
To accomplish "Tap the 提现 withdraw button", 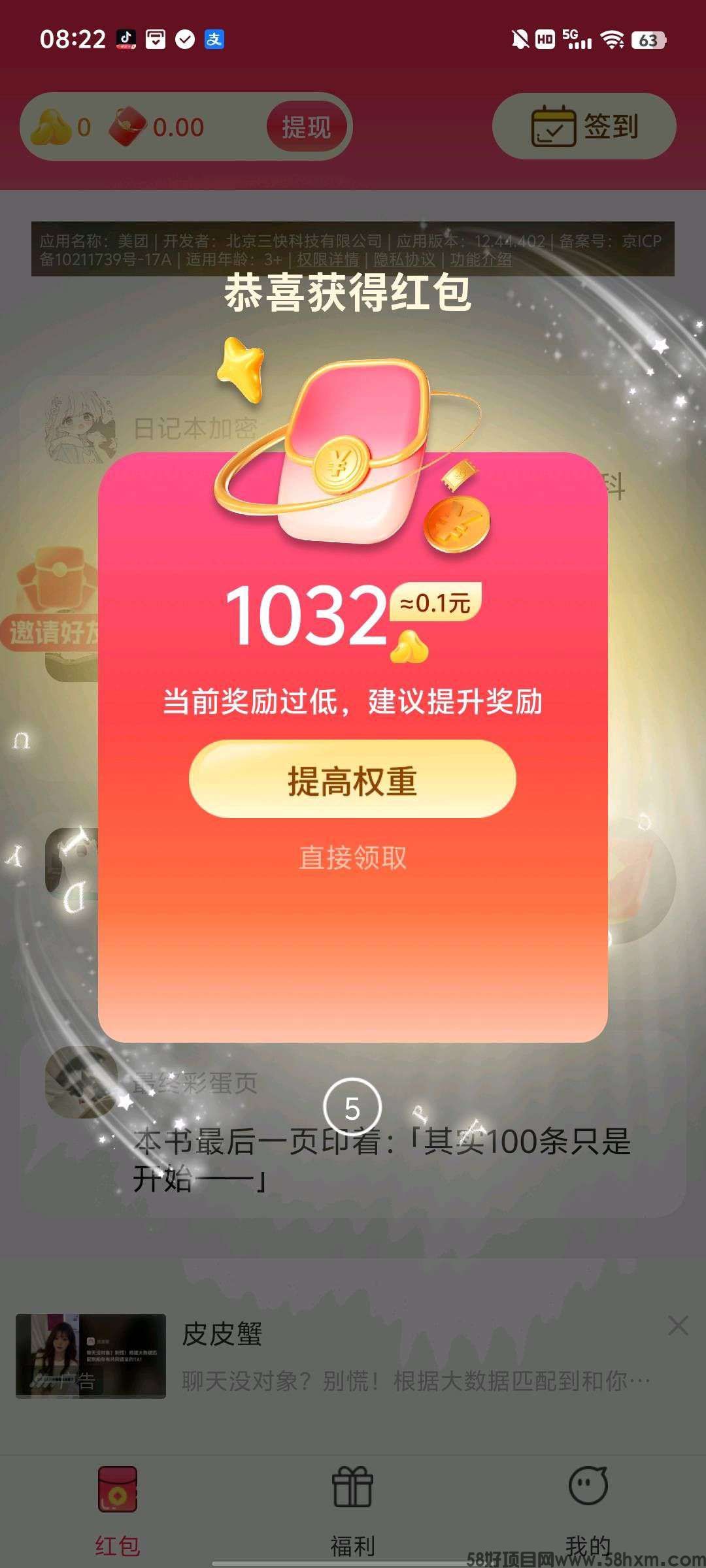I will coord(305,127).
